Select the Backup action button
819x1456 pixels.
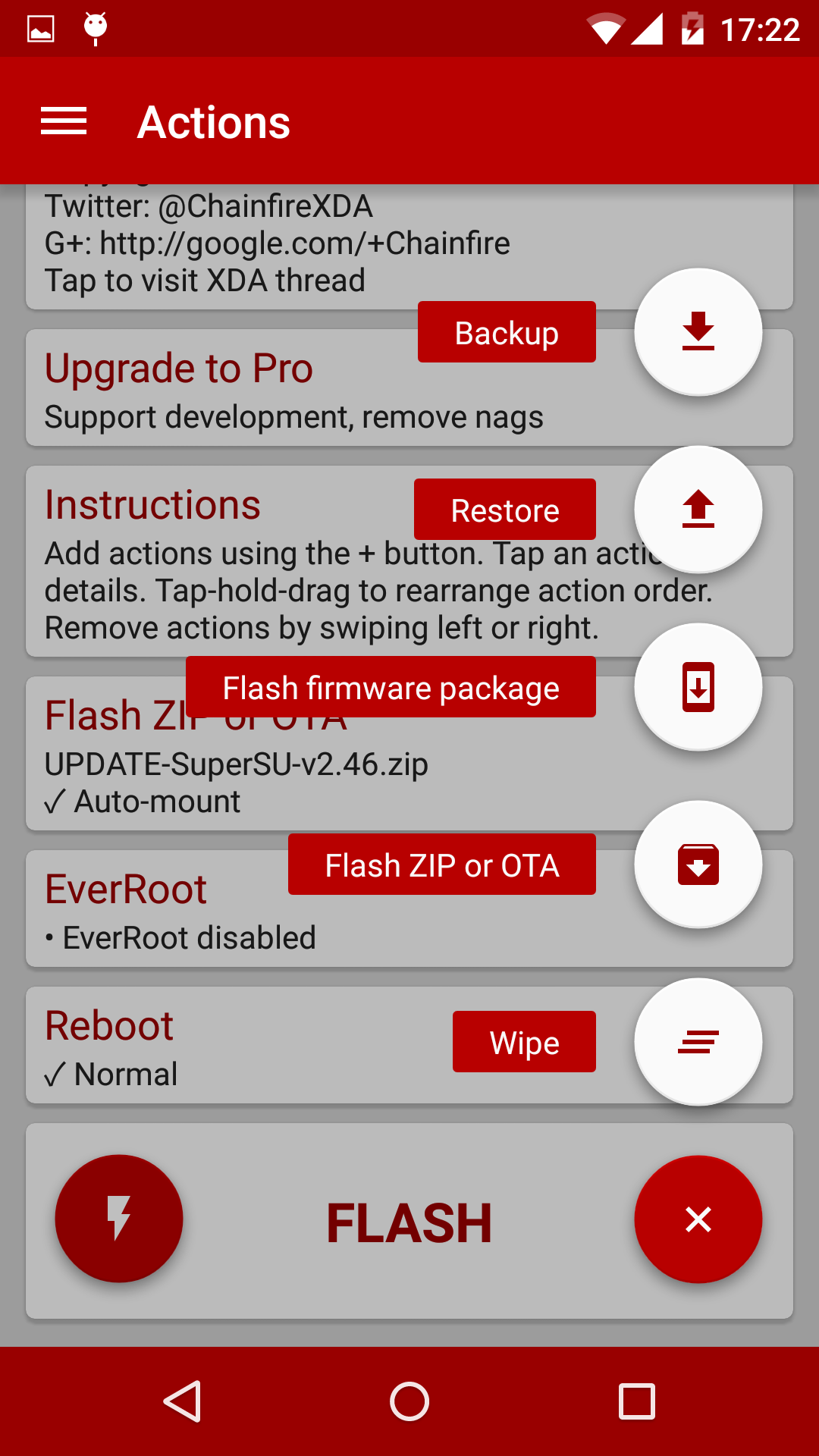tap(507, 332)
